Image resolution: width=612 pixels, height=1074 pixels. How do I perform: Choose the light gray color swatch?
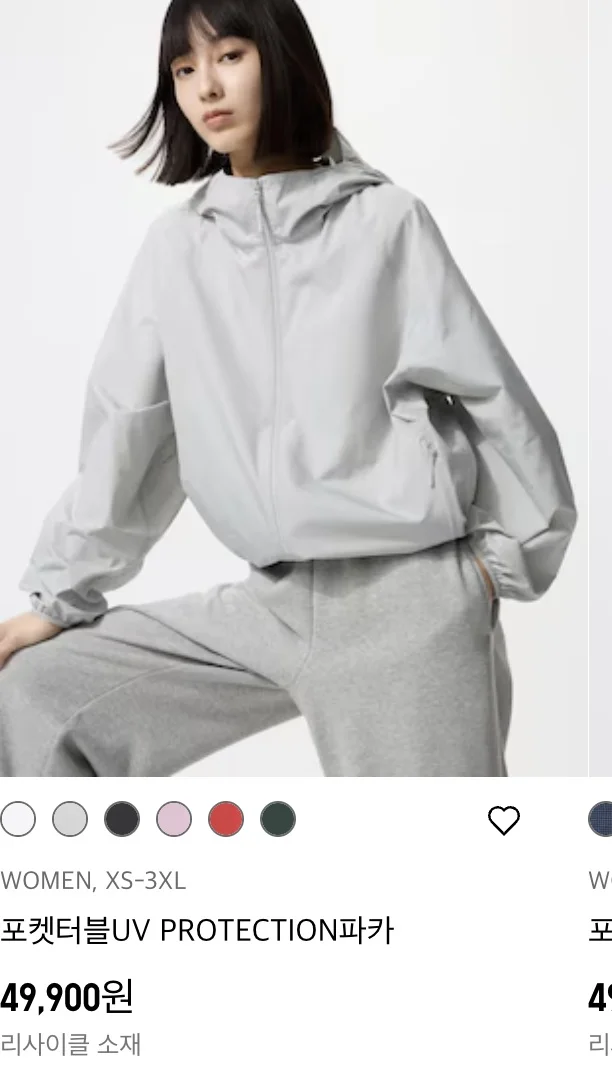[70, 819]
